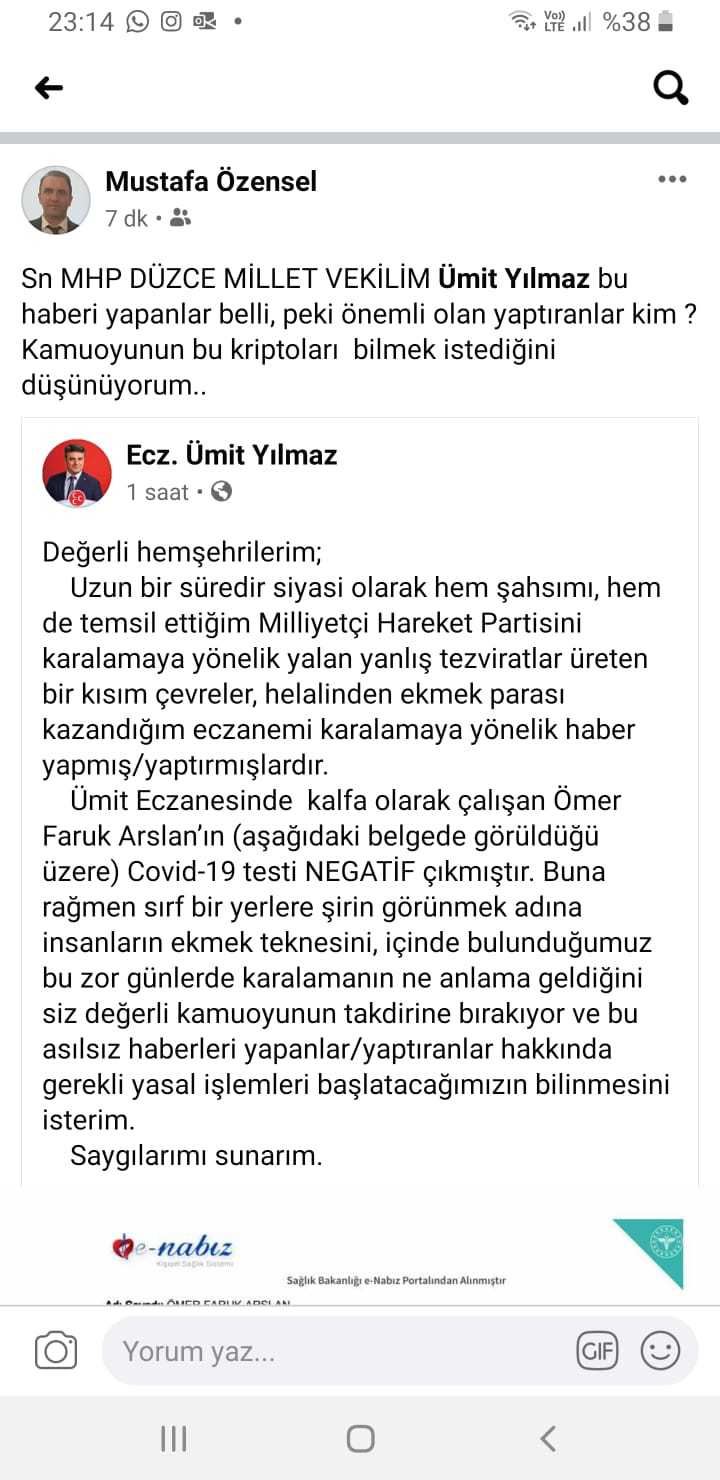This screenshot has height=1480, width=720.
Task: Open the post's three-dot options menu
Action: click(672, 180)
